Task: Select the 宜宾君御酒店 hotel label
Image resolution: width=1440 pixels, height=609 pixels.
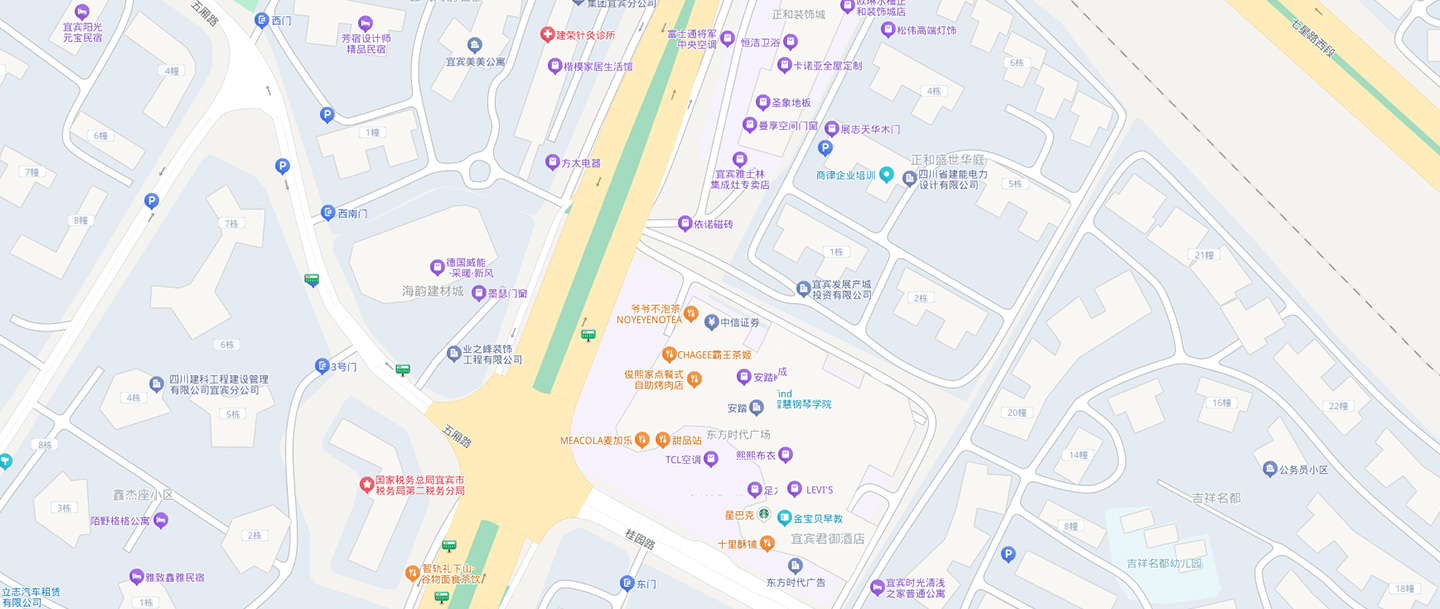Action: pyautogui.click(x=827, y=538)
